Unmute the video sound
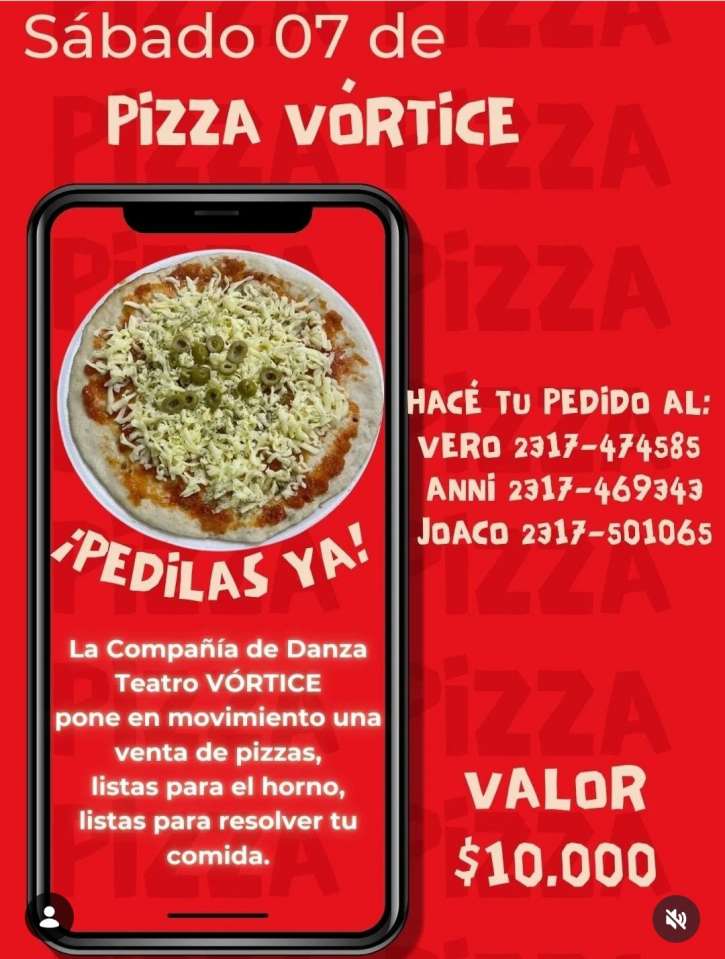The width and height of the screenshot is (725, 959). (676, 918)
